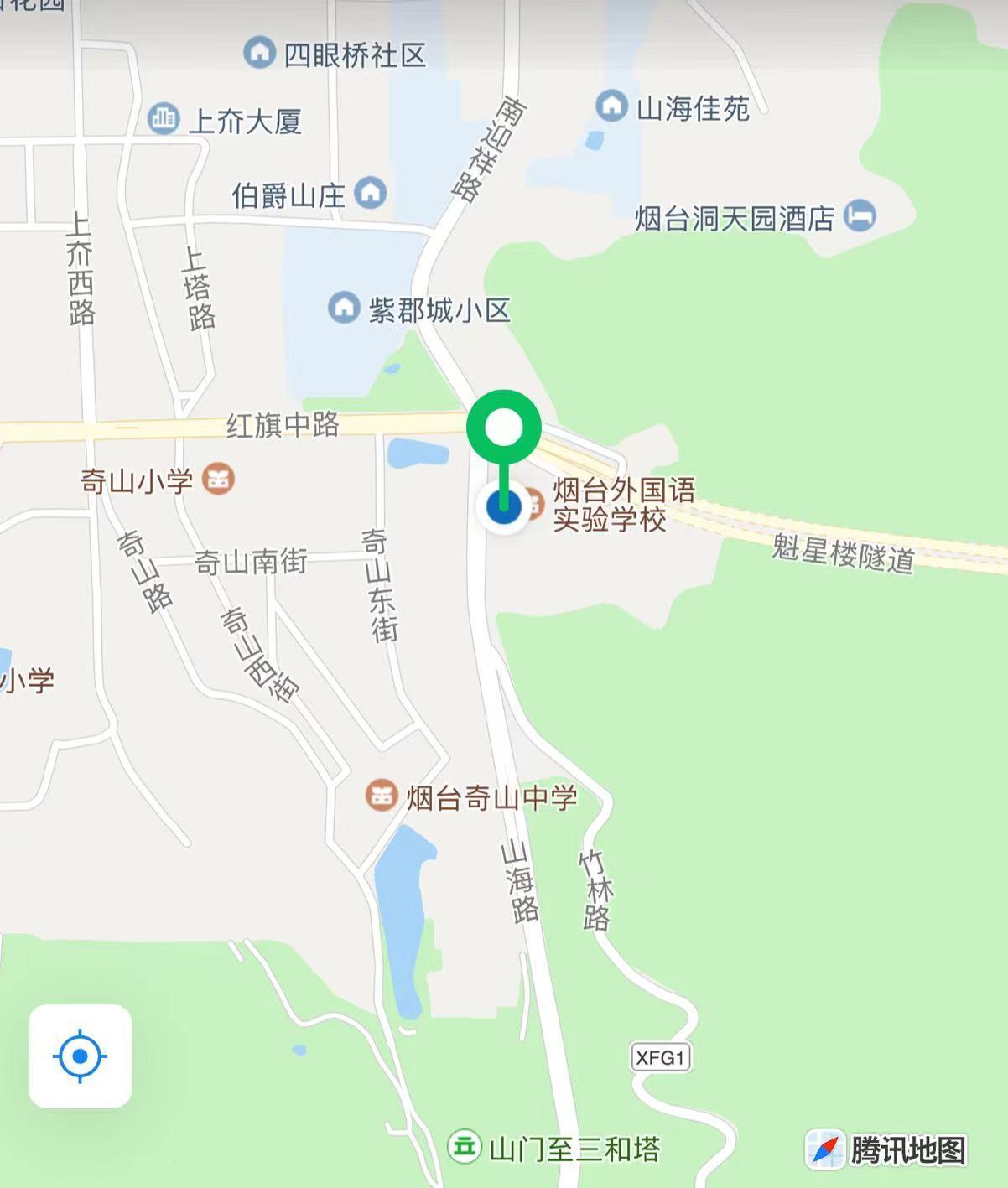Image resolution: width=1008 pixels, height=1188 pixels.
Task: Open the 上夼大厦 building marker
Action: tap(164, 119)
